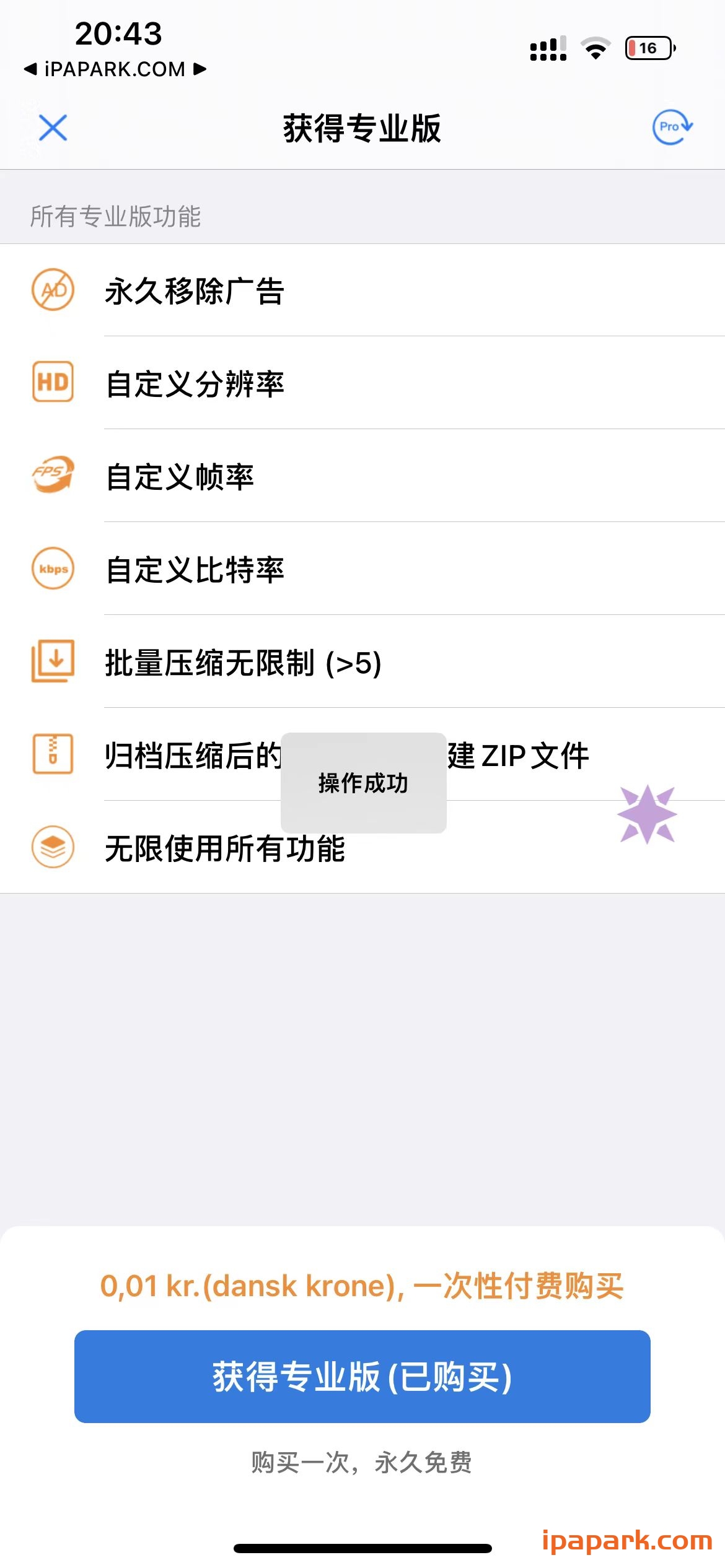Select the 获得专业版 title text
The image size is (725, 1568).
tap(362, 128)
